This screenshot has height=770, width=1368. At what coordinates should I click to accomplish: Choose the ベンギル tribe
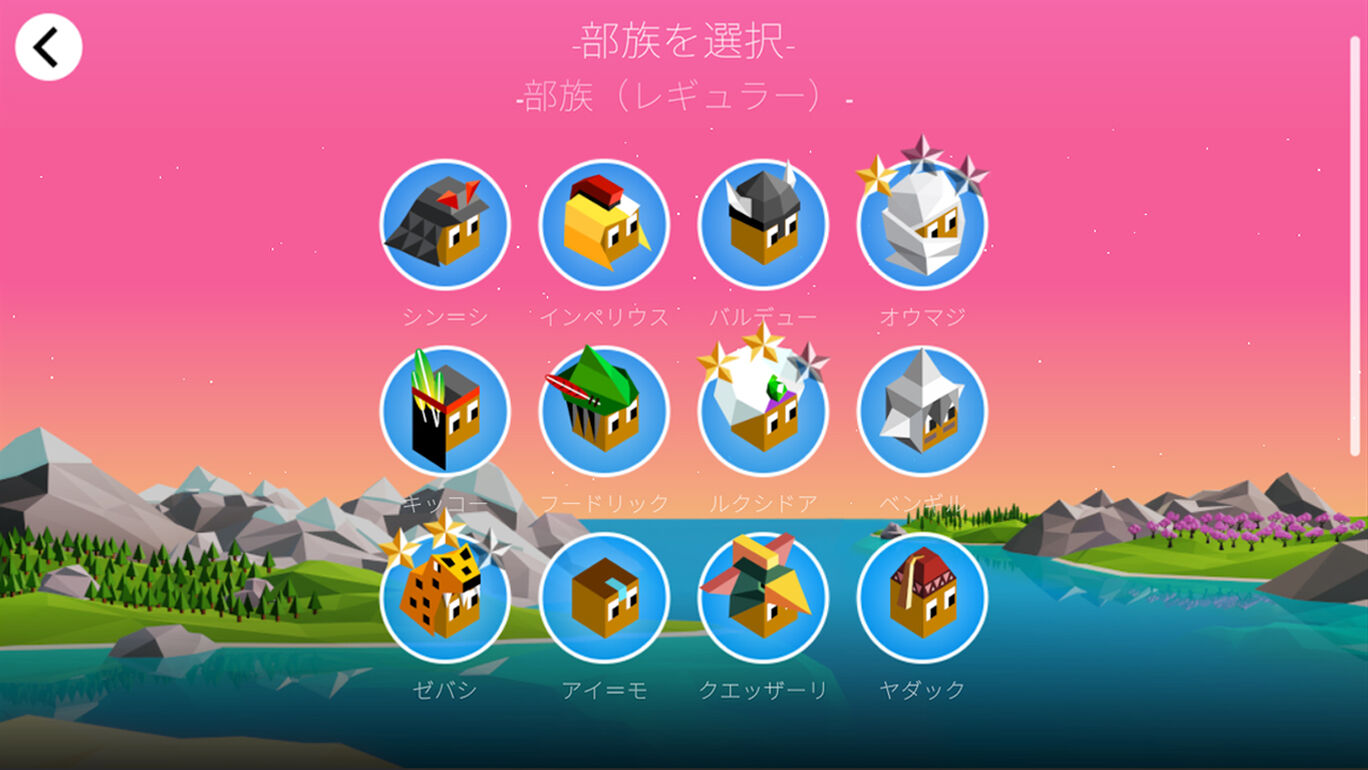tap(922, 411)
